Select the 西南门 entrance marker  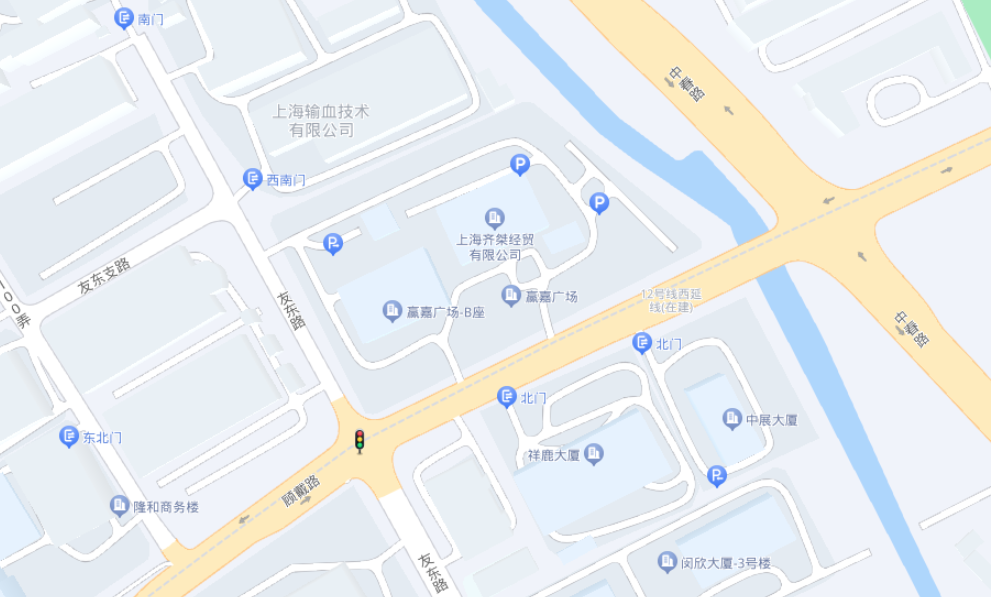click(x=252, y=179)
